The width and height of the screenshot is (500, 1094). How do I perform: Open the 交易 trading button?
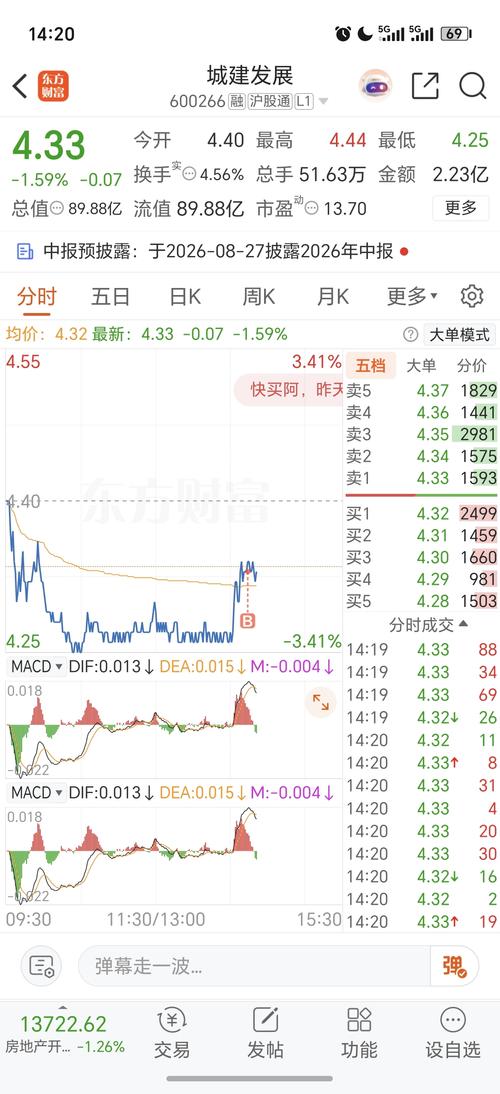(172, 1034)
